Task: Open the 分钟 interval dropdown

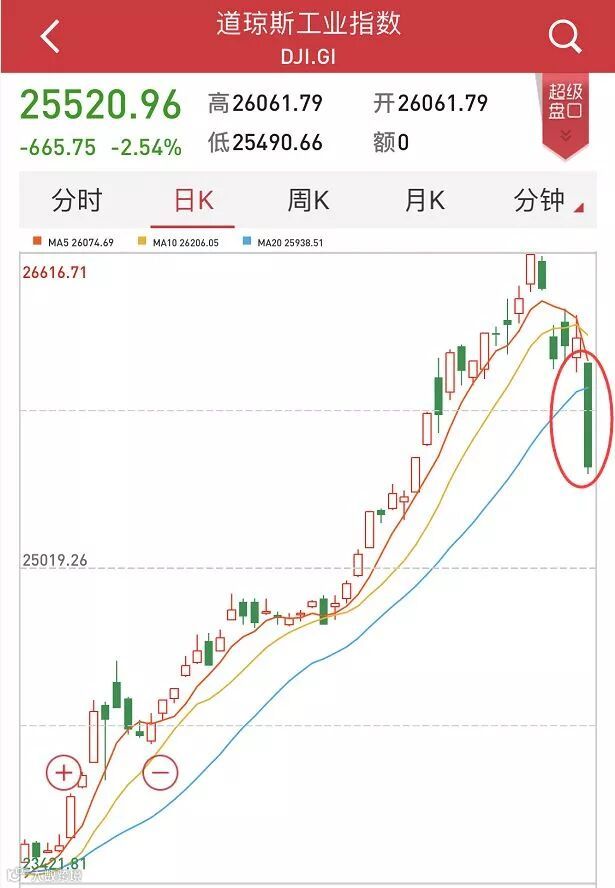Action: (545, 201)
